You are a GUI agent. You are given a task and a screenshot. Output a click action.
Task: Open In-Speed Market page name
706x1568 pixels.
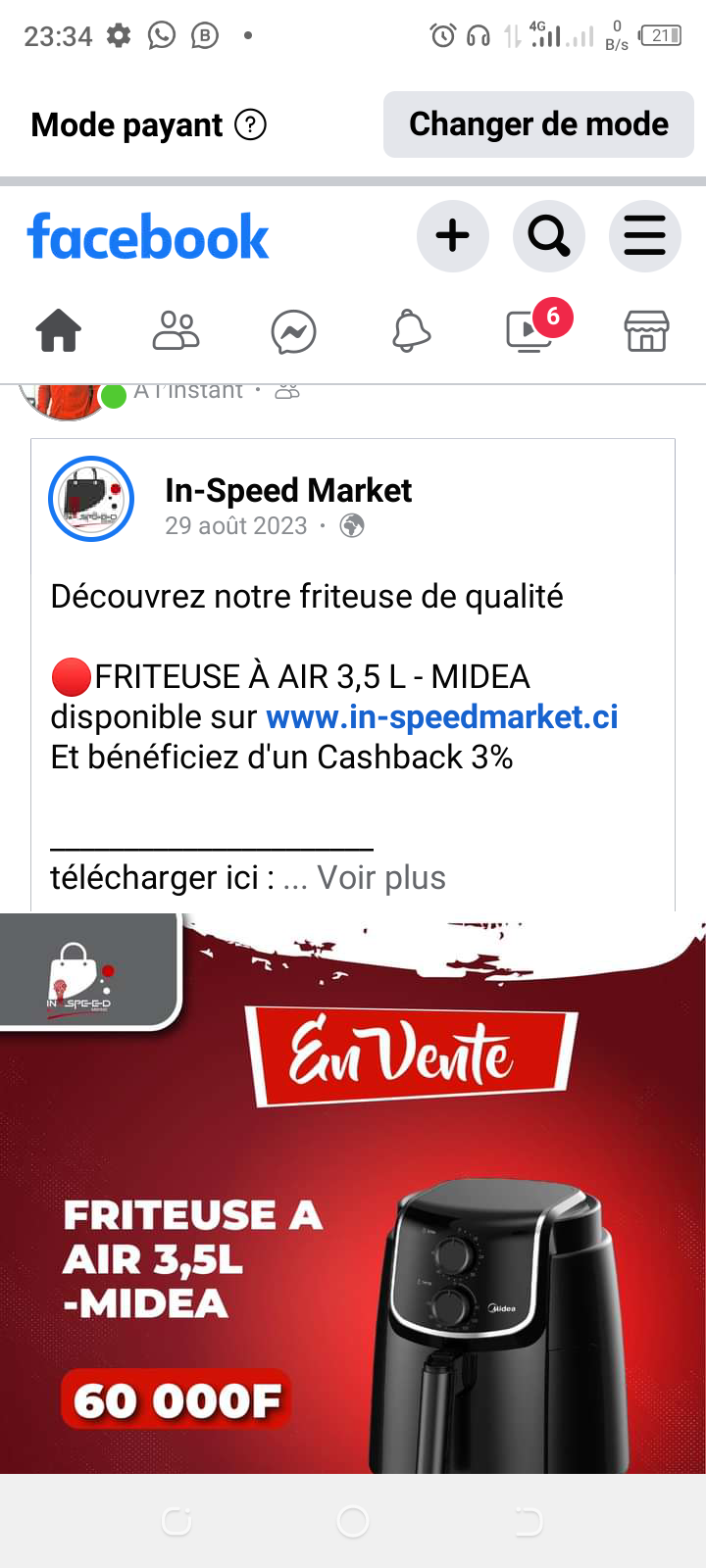point(288,490)
